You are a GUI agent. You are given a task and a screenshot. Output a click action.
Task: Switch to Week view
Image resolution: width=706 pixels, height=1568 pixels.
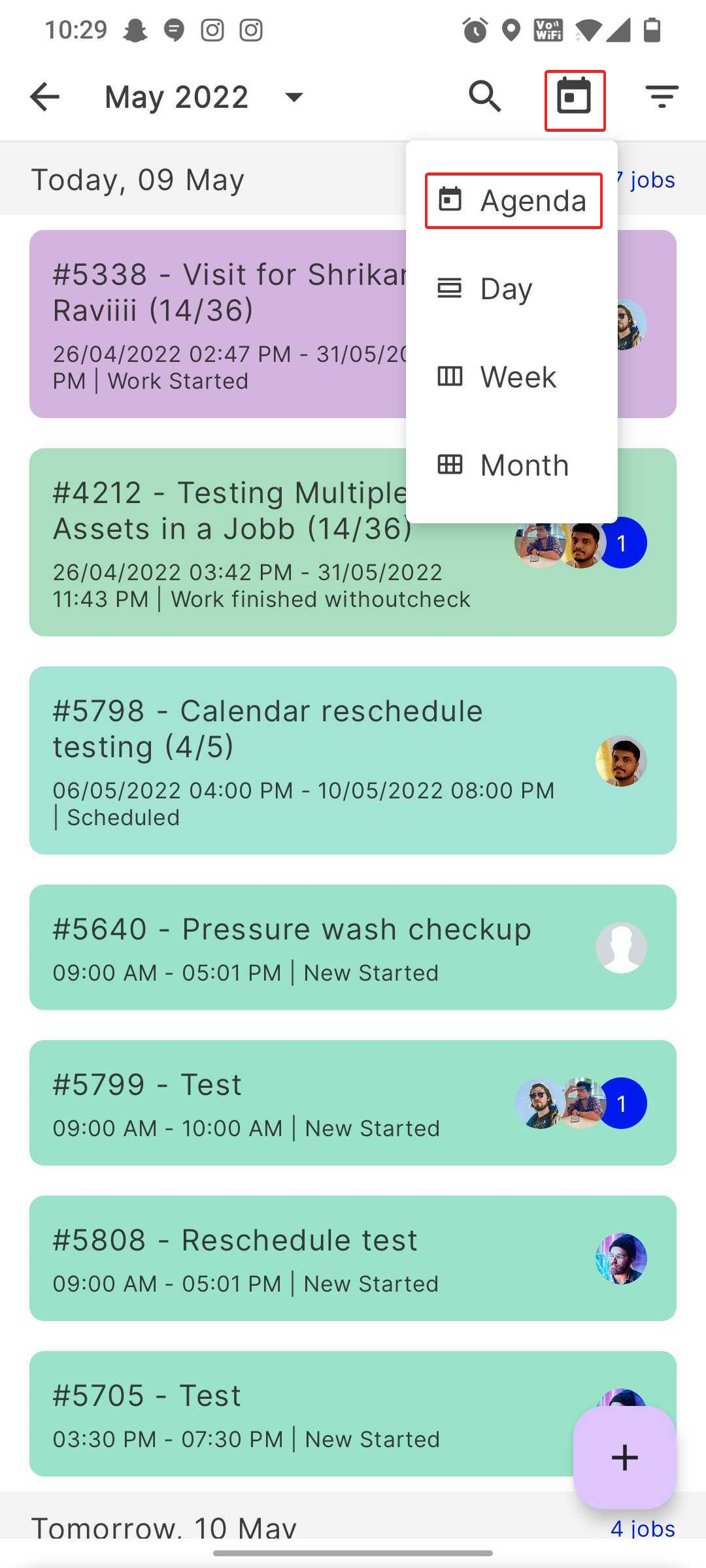pos(516,377)
